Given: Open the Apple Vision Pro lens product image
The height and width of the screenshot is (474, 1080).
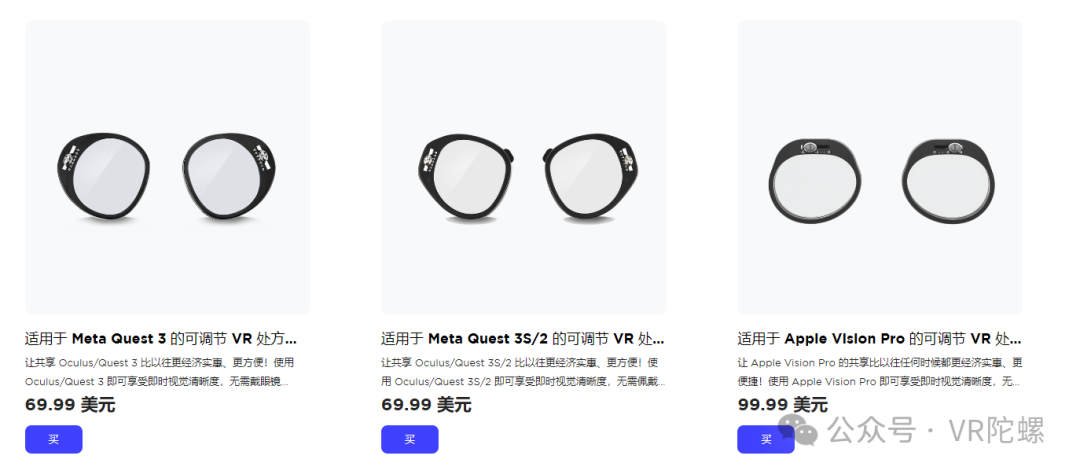Looking at the screenshot, I should click(879, 168).
